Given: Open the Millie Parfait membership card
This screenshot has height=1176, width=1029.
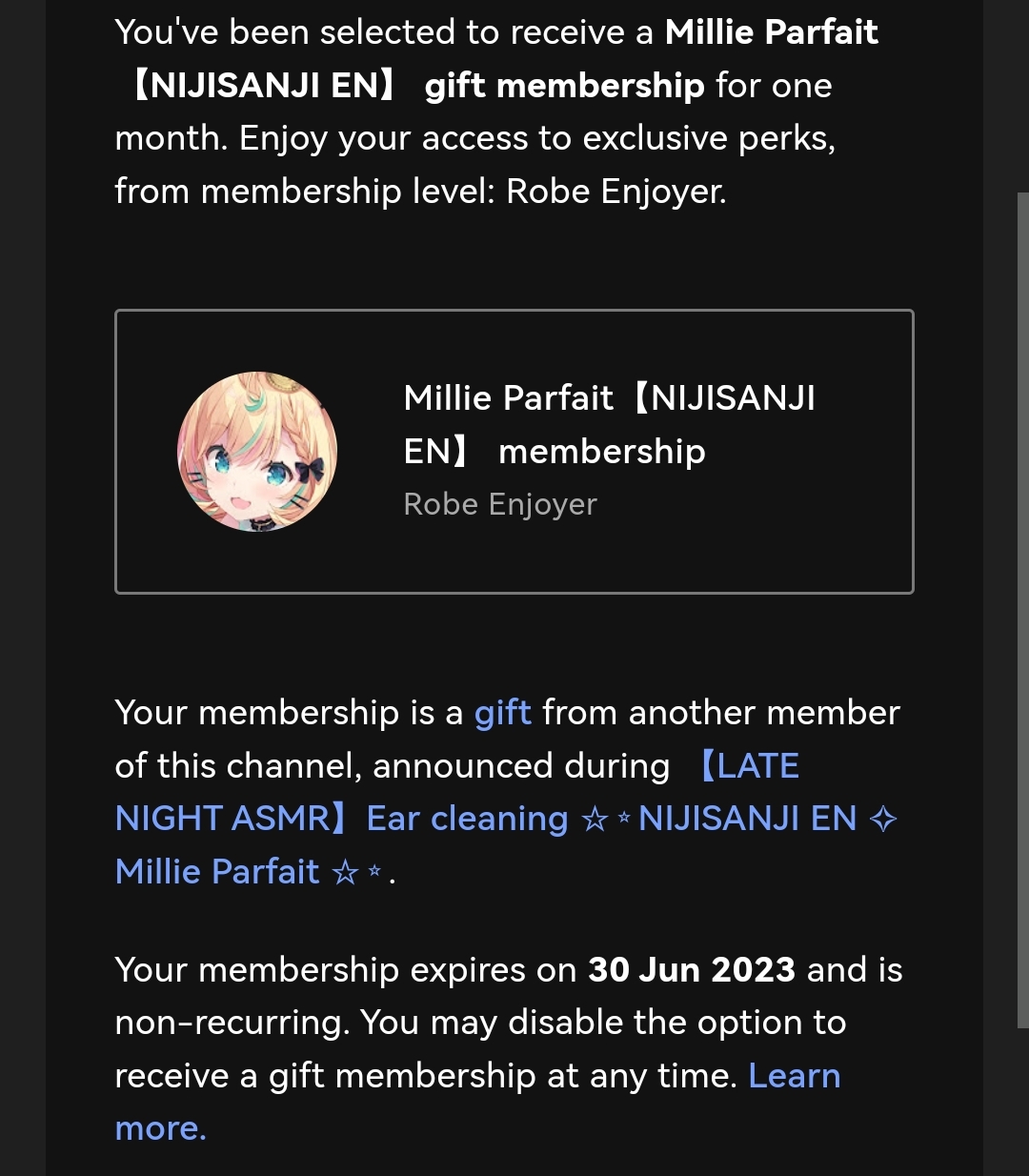Looking at the screenshot, I should pyautogui.click(x=514, y=452).
